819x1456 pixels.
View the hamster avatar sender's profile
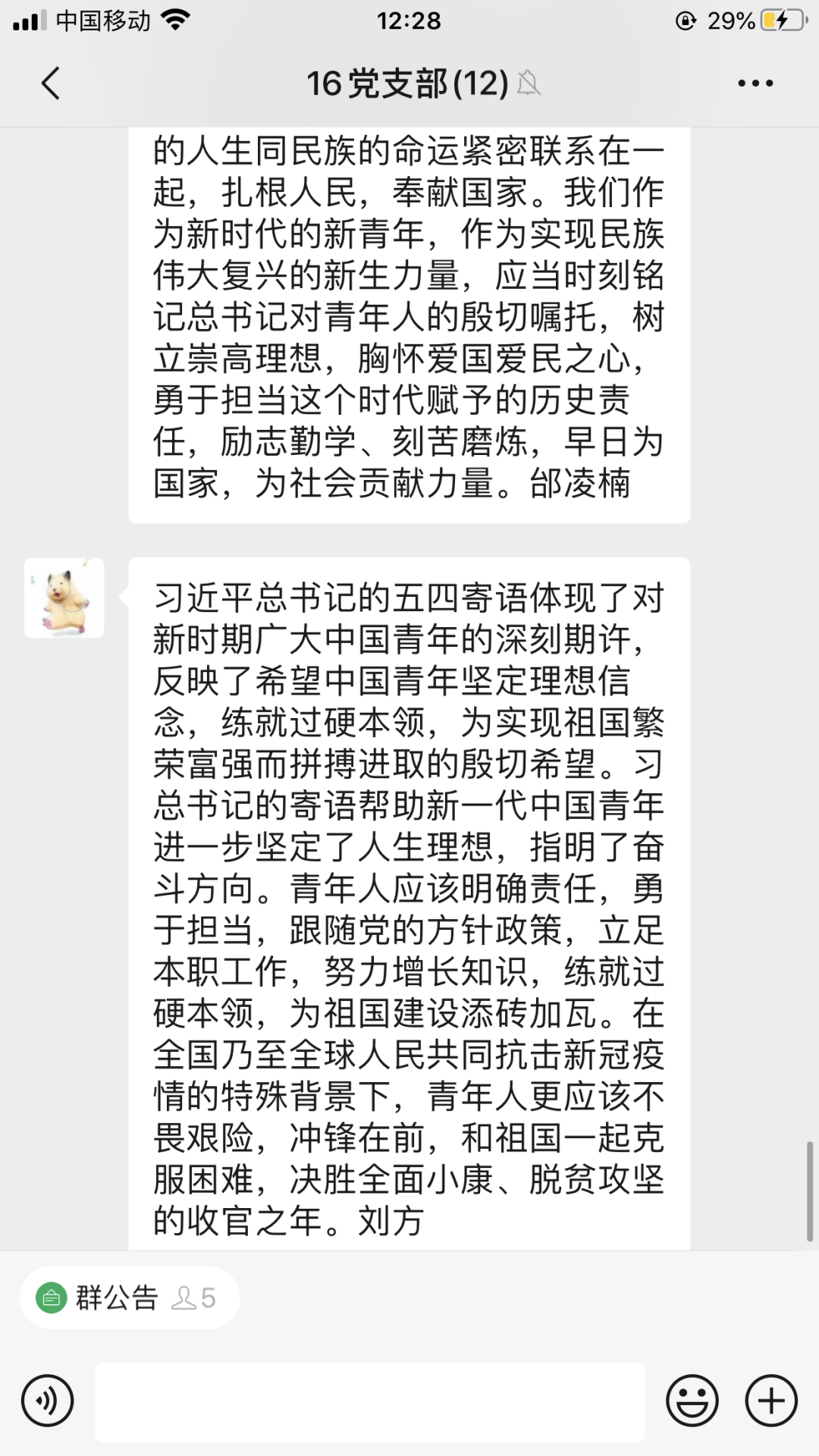[x=64, y=598]
